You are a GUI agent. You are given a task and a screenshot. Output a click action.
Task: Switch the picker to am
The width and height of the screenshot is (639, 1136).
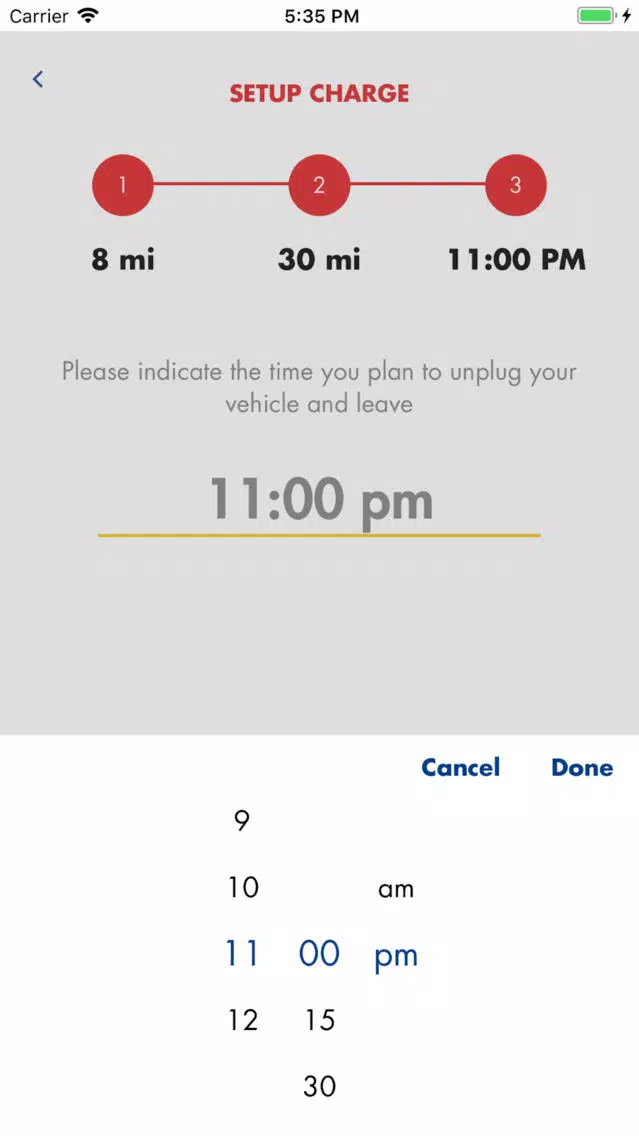click(x=396, y=889)
